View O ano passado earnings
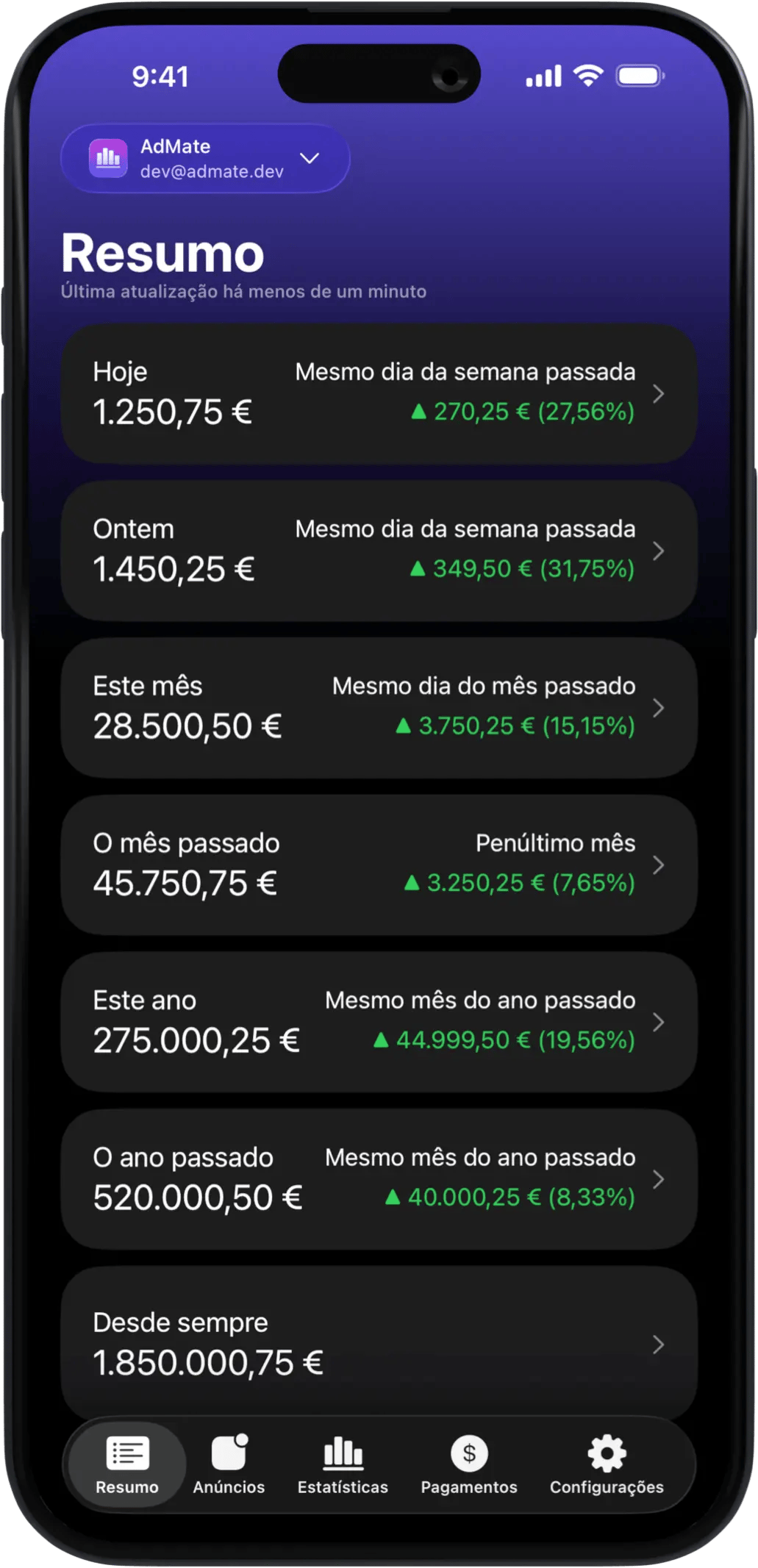This screenshot has height=1568, width=758. click(379, 1179)
